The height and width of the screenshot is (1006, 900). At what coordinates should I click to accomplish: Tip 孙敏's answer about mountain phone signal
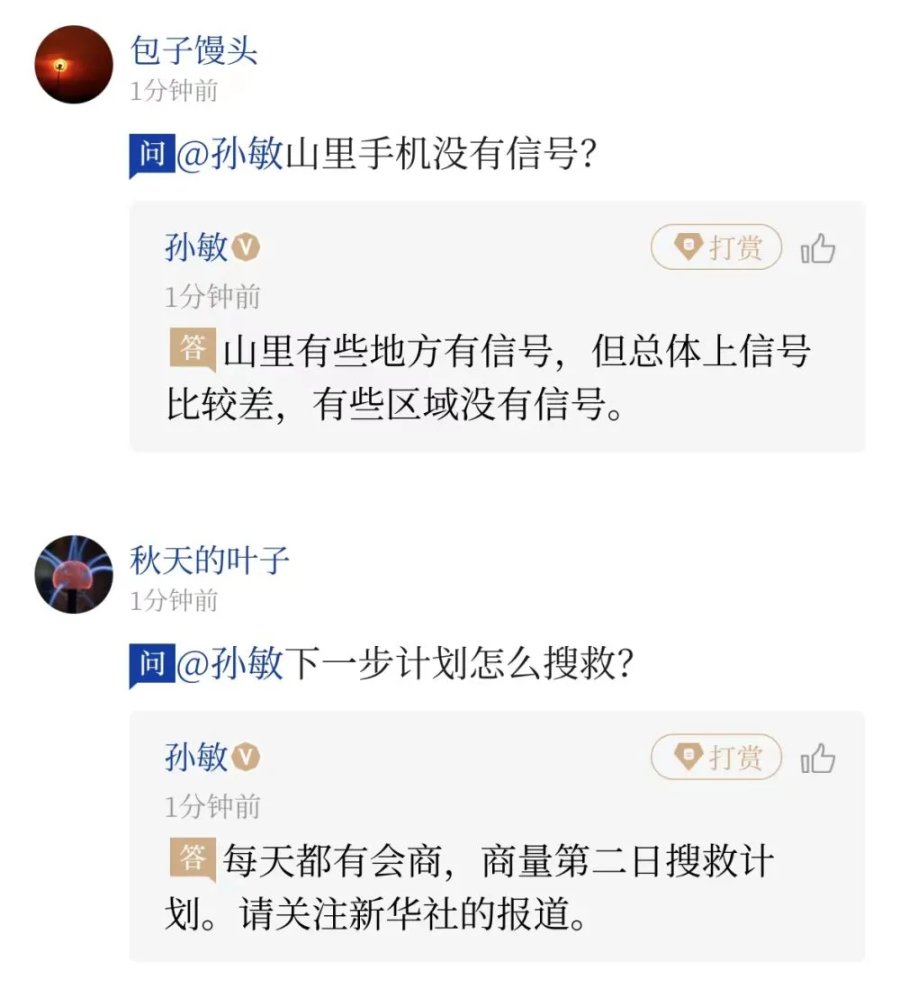click(716, 247)
